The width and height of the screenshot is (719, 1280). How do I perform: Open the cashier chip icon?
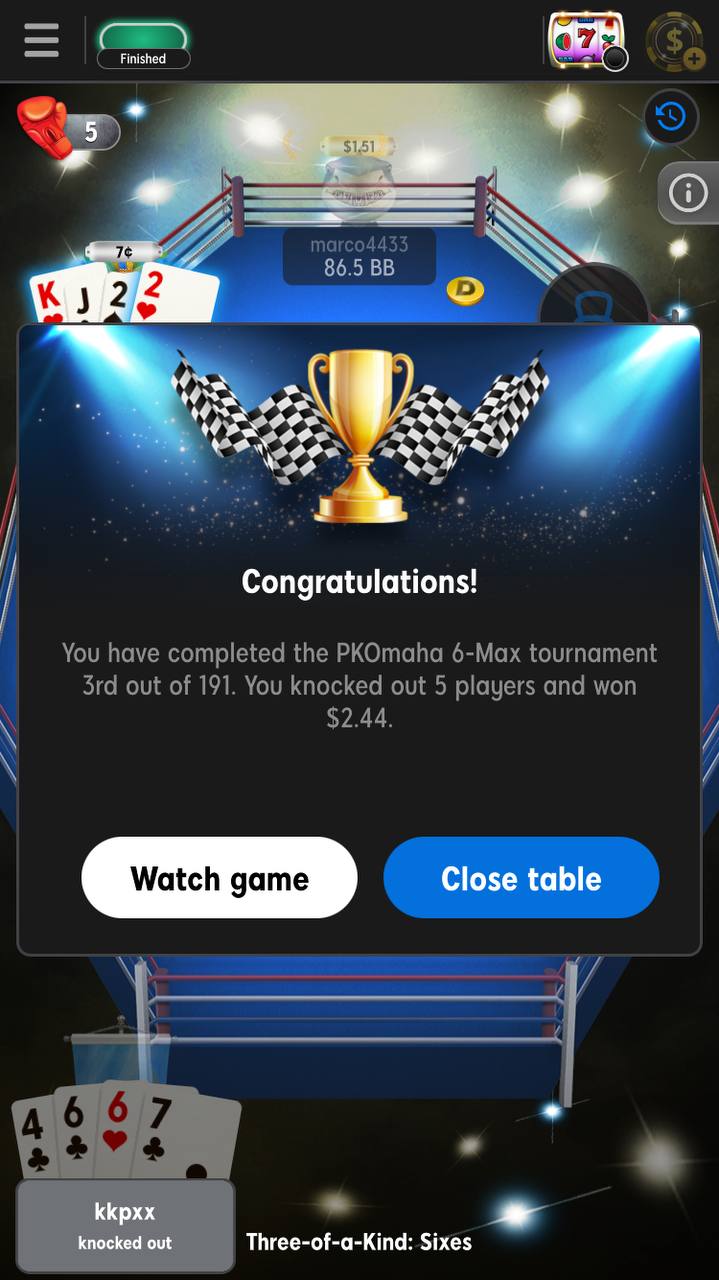(676, 42)
